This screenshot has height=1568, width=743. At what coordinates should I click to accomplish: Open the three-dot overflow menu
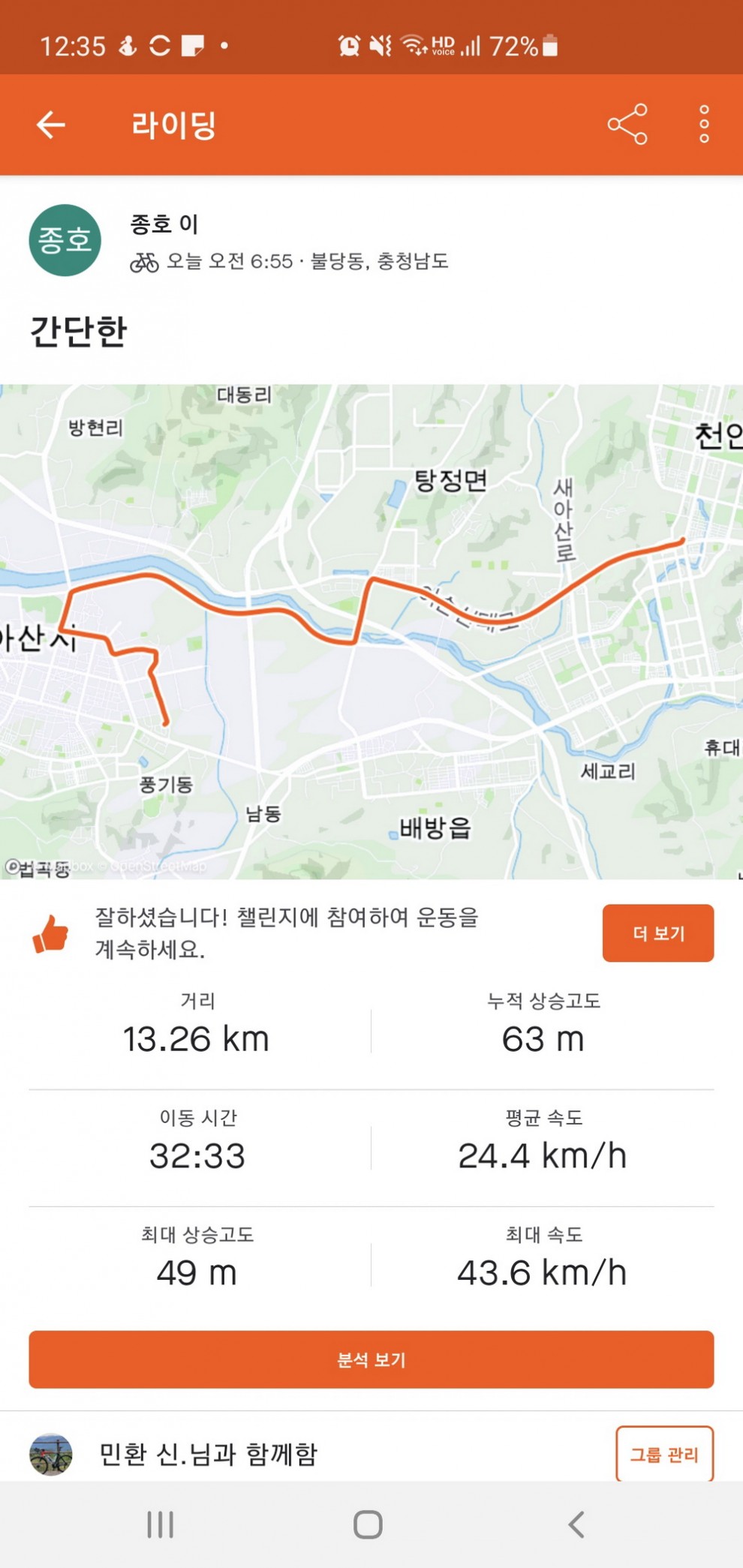pyautogui.click(x=704, y=125)
